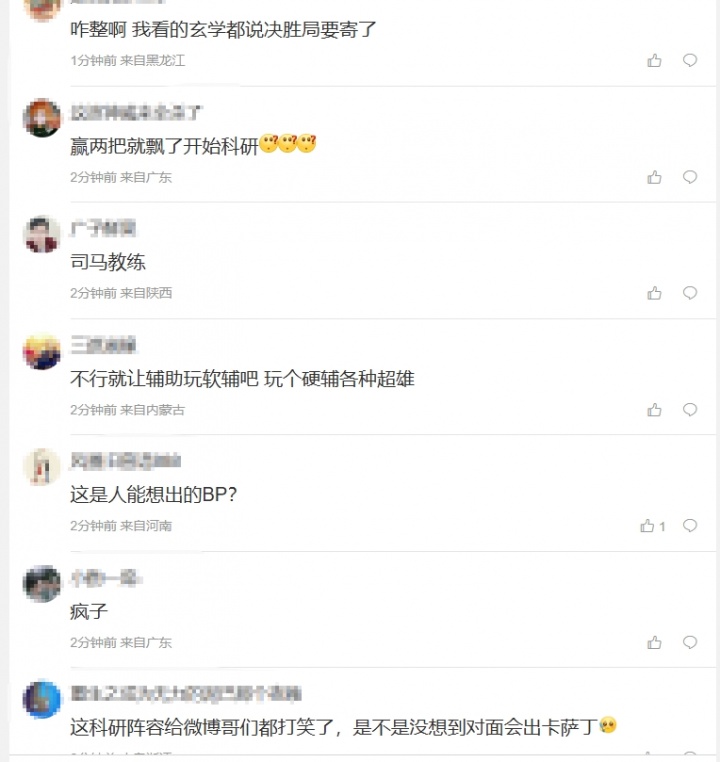
Task: Open avatar of the "司马教练" commenter
Action: (x=42, y=234)
